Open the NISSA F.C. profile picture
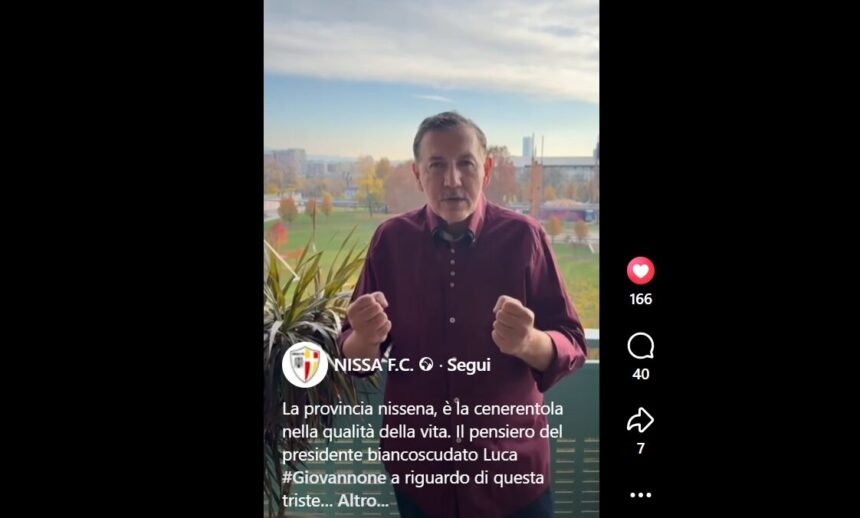 coord(305,365)
